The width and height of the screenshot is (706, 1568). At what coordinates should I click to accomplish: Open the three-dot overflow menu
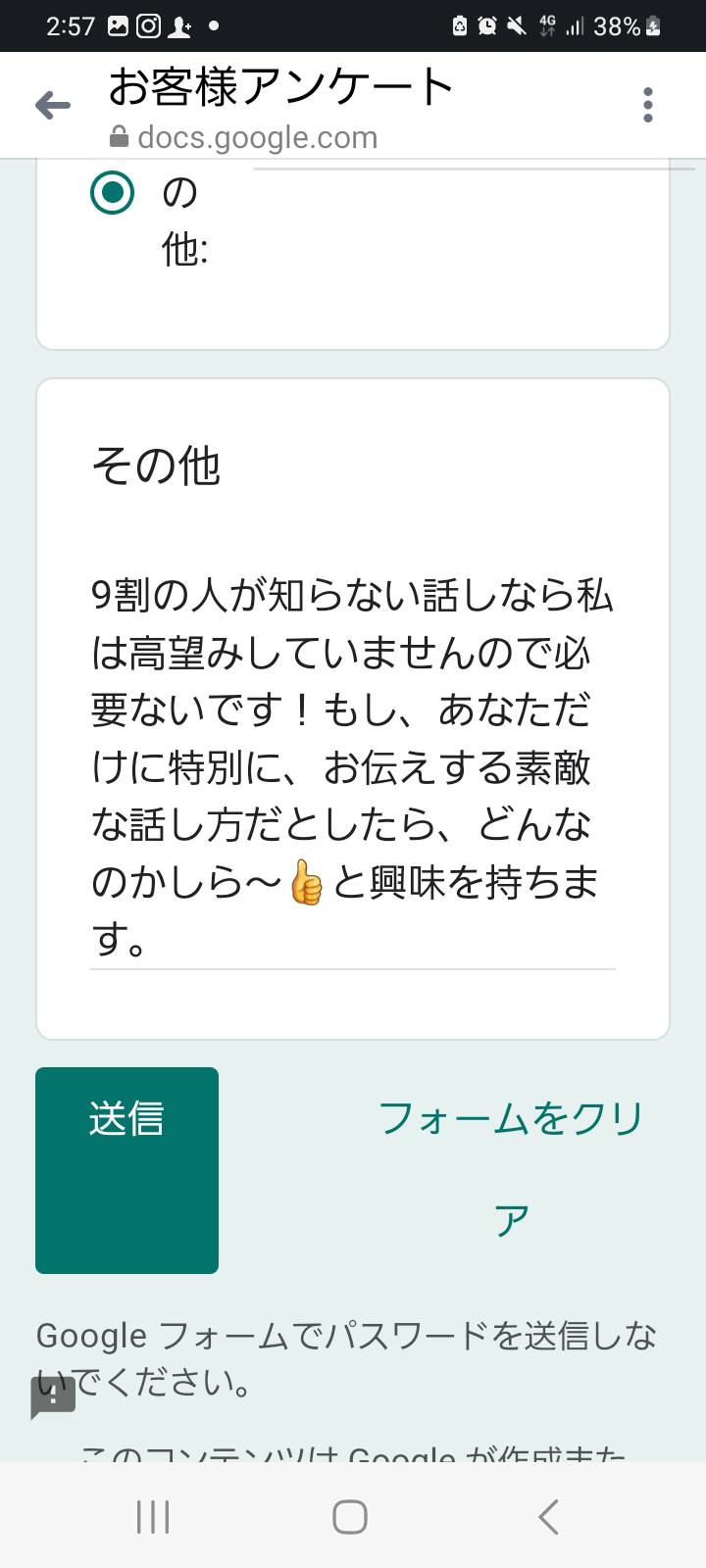click(x=648, y=105)
